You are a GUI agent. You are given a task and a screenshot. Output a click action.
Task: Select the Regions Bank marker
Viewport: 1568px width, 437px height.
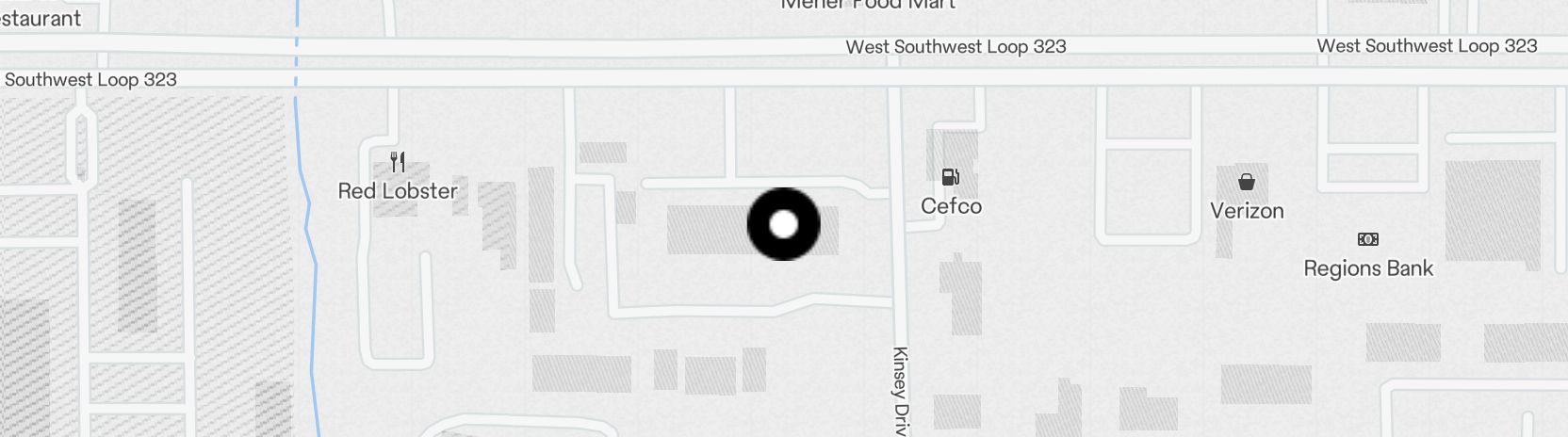click(1367, 239)
